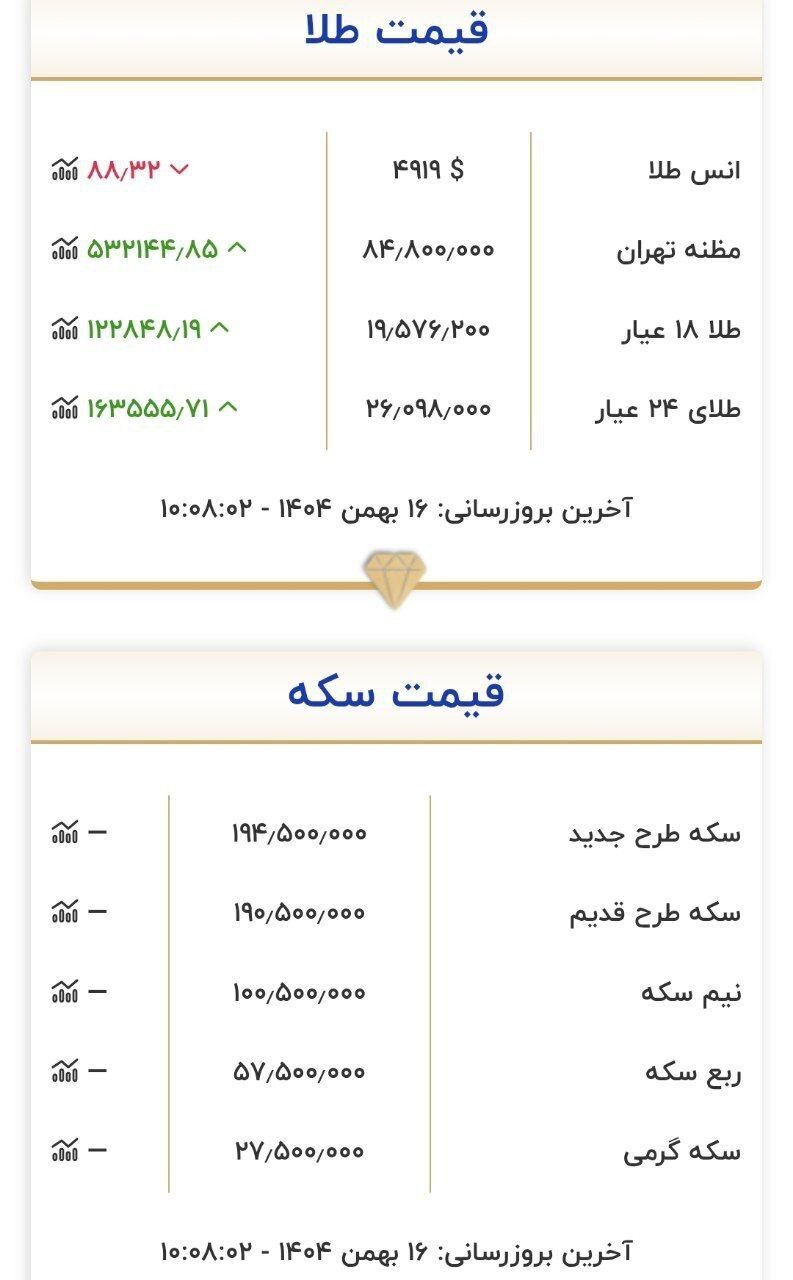Click the dash expander beside سکه طرح جدید
The image size is (793, 1280).
point(96,831)
